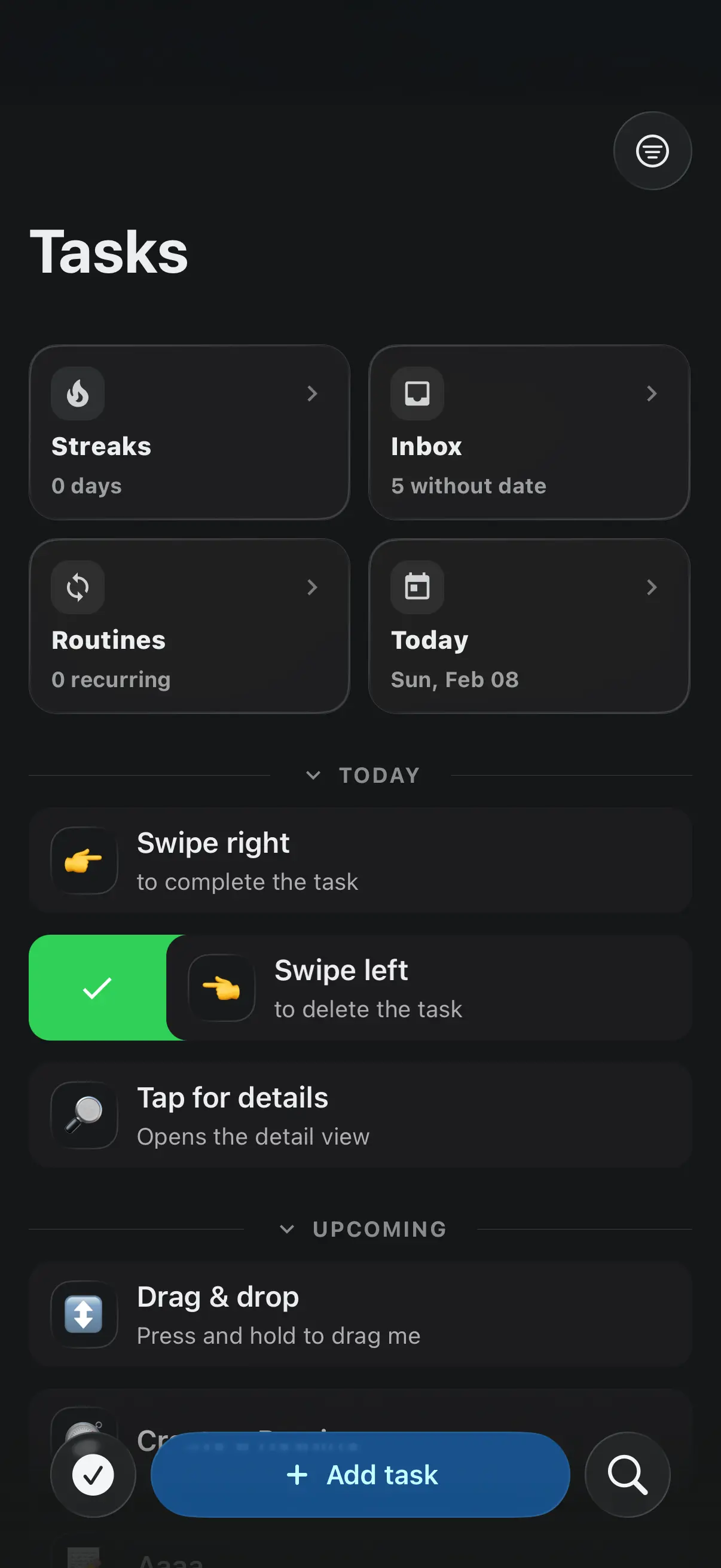Open the Today card
Screen dimensions: 721x1568
(528, 626)
